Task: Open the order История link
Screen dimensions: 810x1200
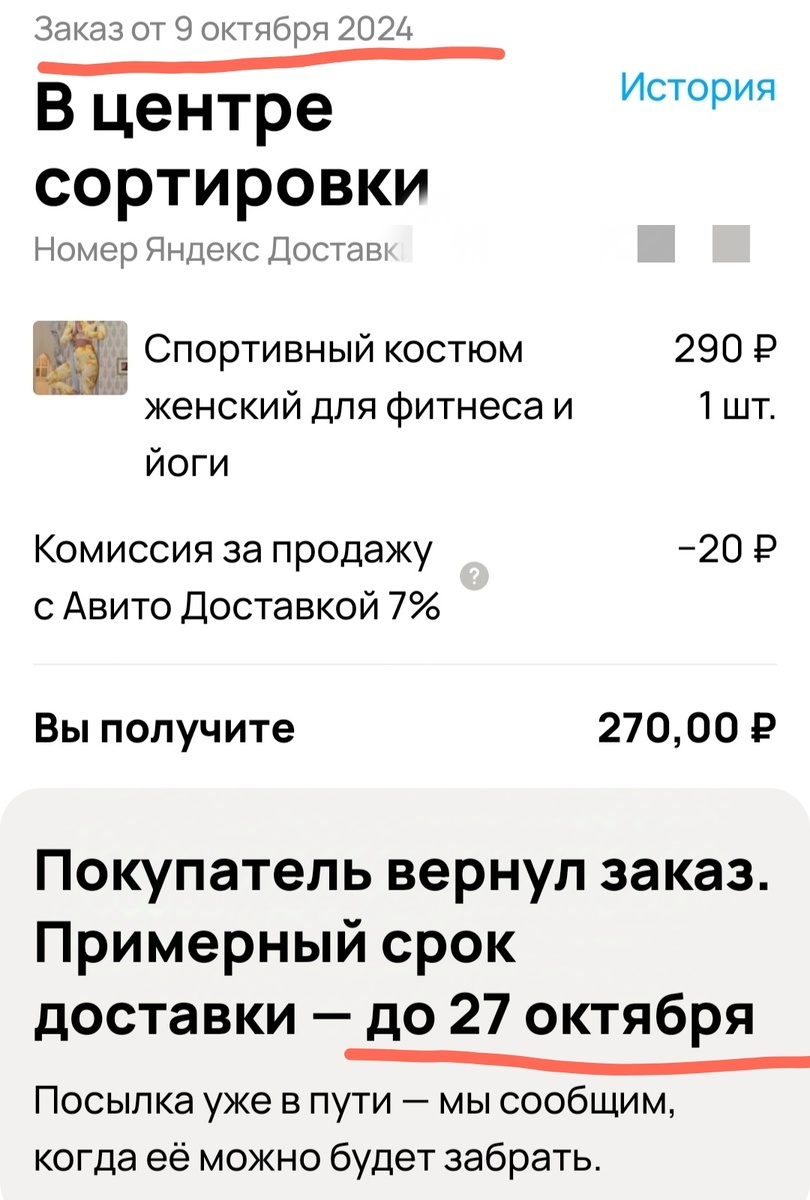Action: pyautogui.click(x=697, y=88)
